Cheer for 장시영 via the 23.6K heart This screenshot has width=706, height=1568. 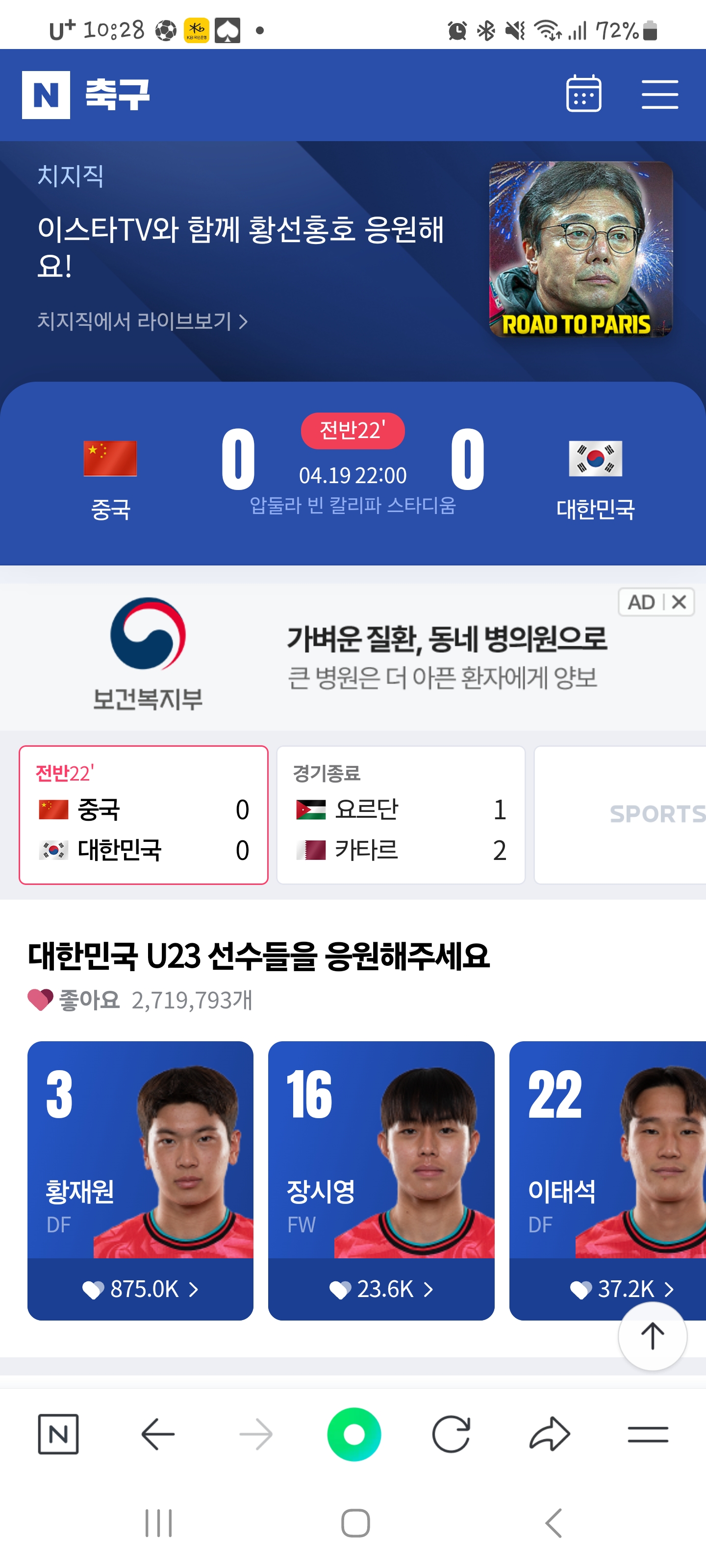coord(381,1289)
